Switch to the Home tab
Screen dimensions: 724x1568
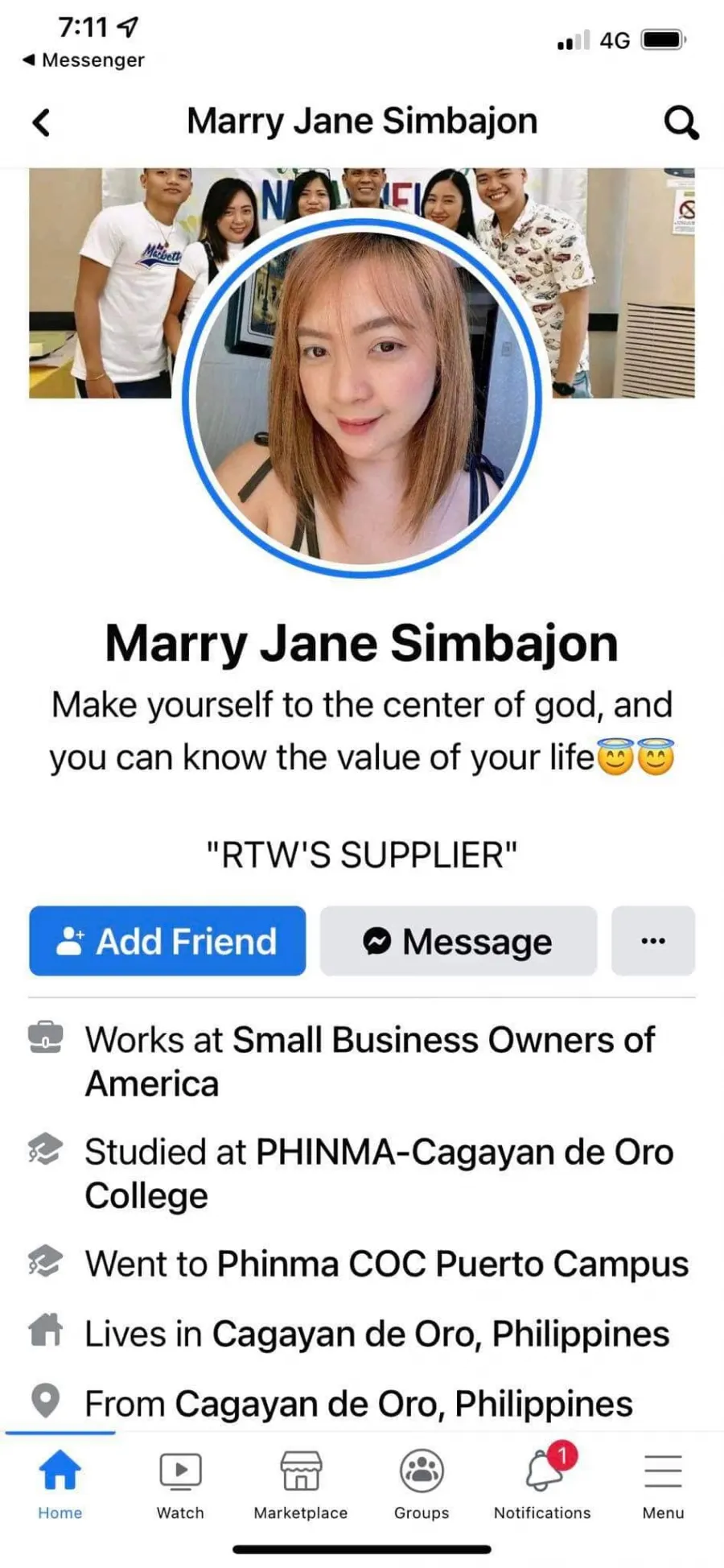(60, 1485)
